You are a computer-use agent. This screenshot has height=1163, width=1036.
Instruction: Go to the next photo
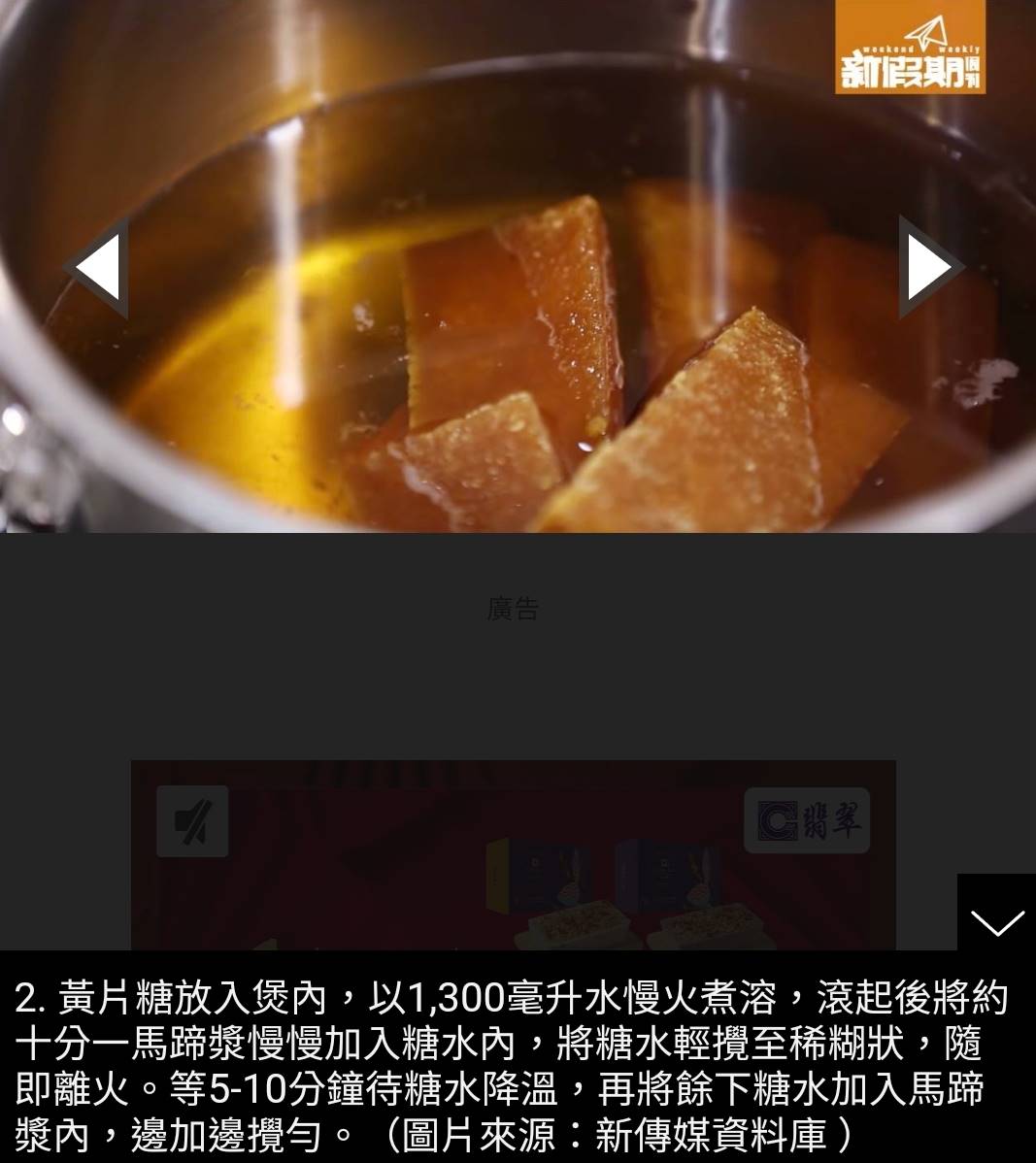[929, 267]
